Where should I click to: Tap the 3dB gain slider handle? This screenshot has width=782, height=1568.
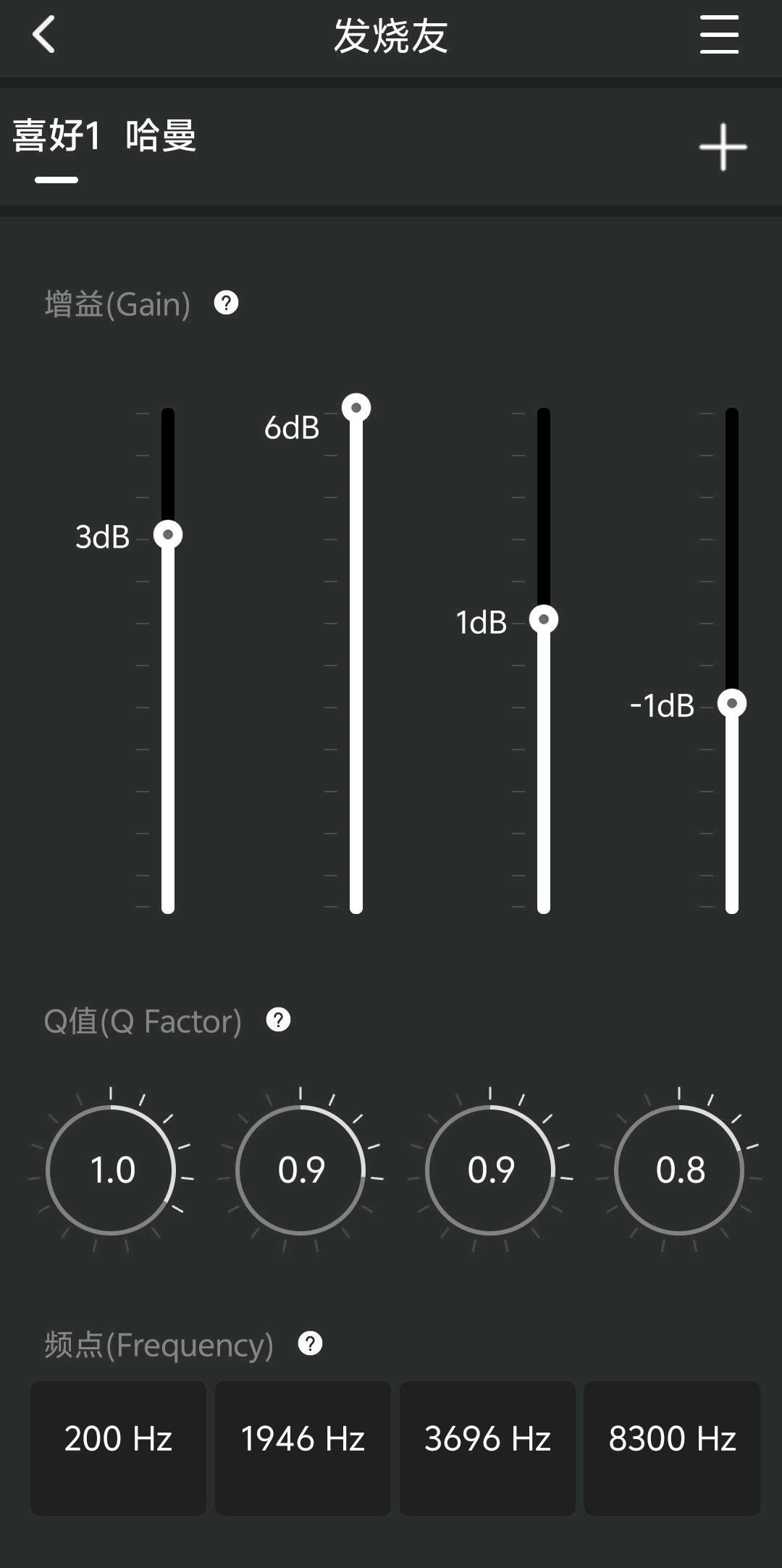click(x=168, y=535)
